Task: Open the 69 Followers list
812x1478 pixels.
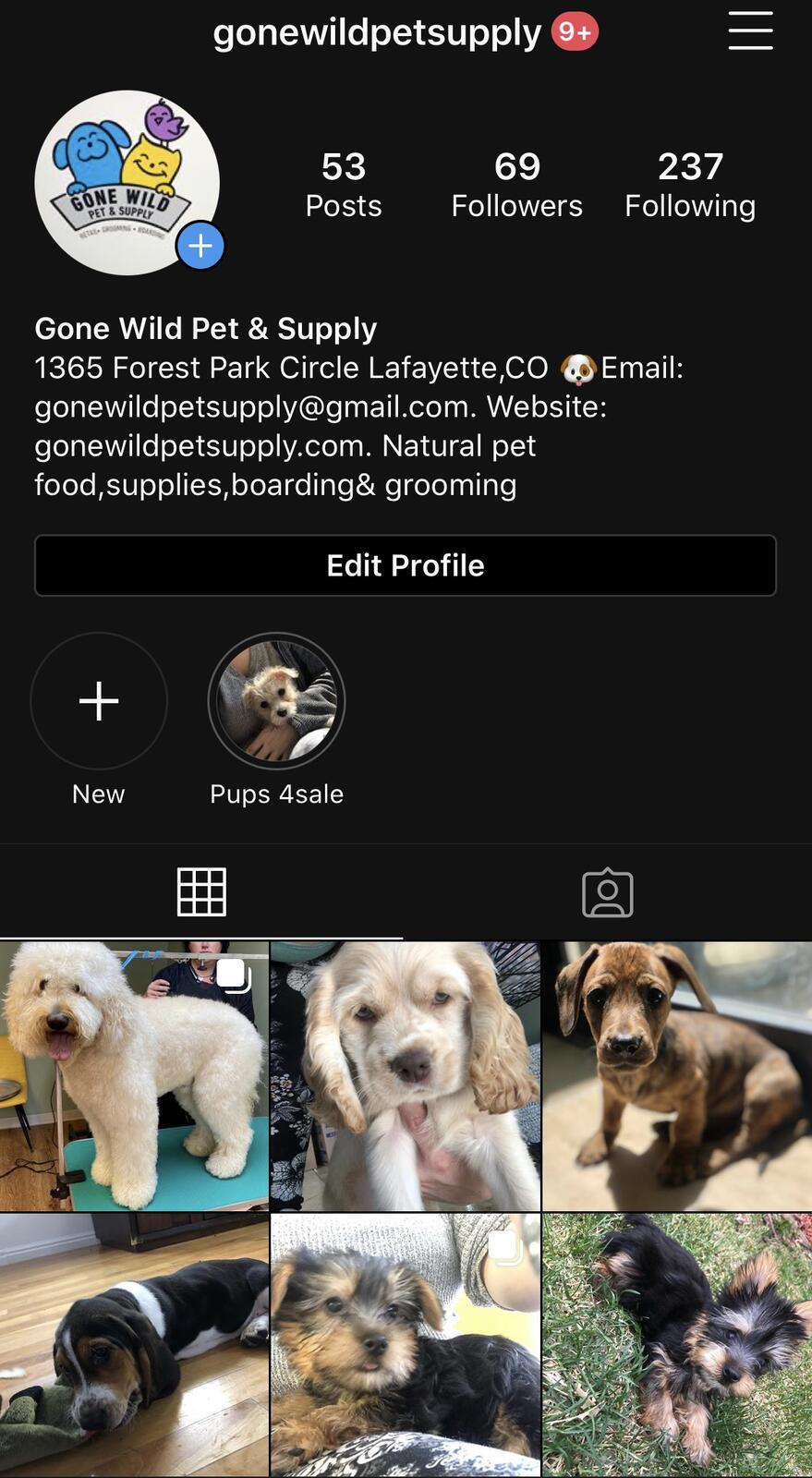Action: point(516,185)
